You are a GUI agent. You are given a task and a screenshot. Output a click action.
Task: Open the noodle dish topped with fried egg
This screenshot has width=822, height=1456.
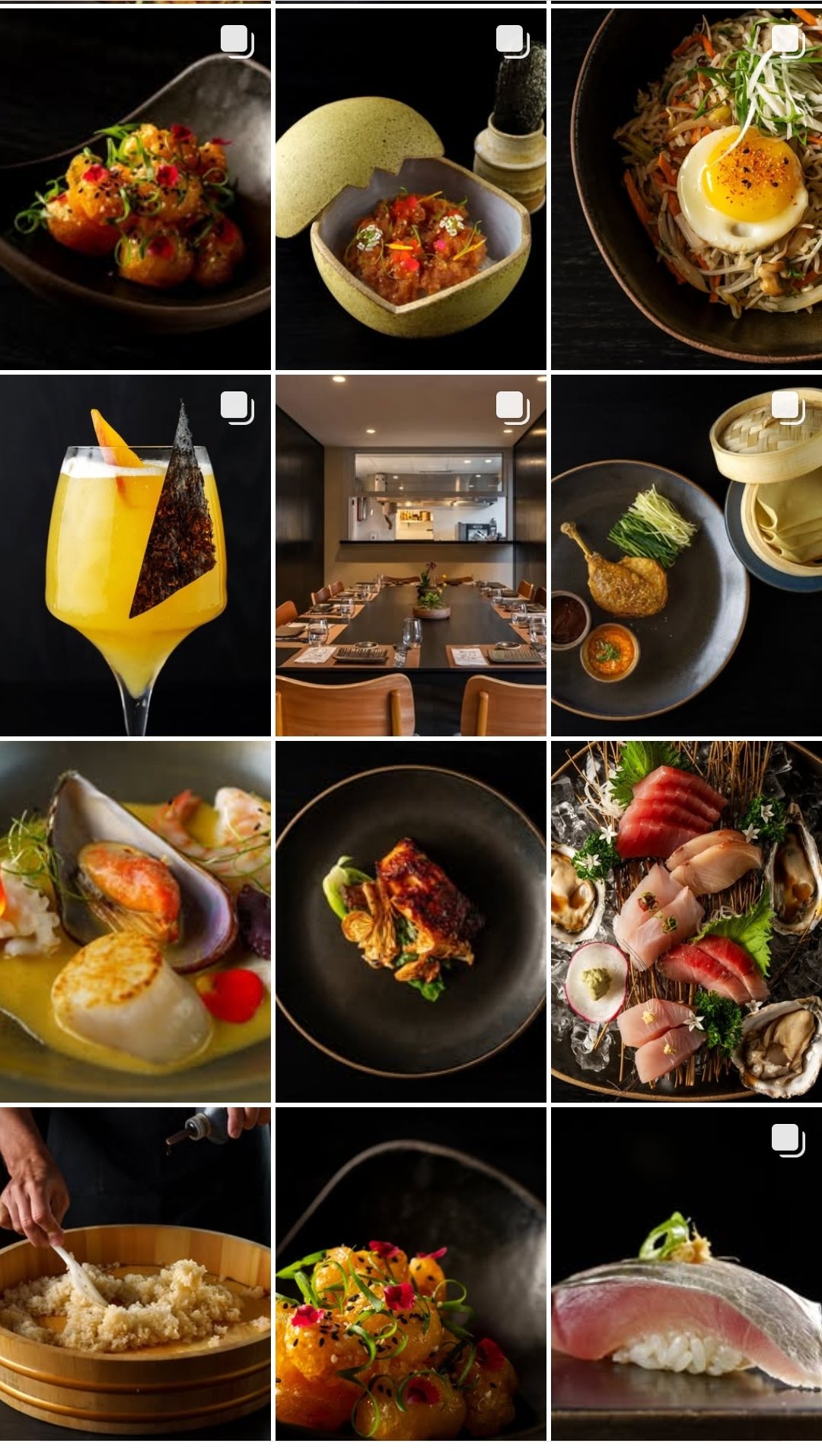pos(687,189)
